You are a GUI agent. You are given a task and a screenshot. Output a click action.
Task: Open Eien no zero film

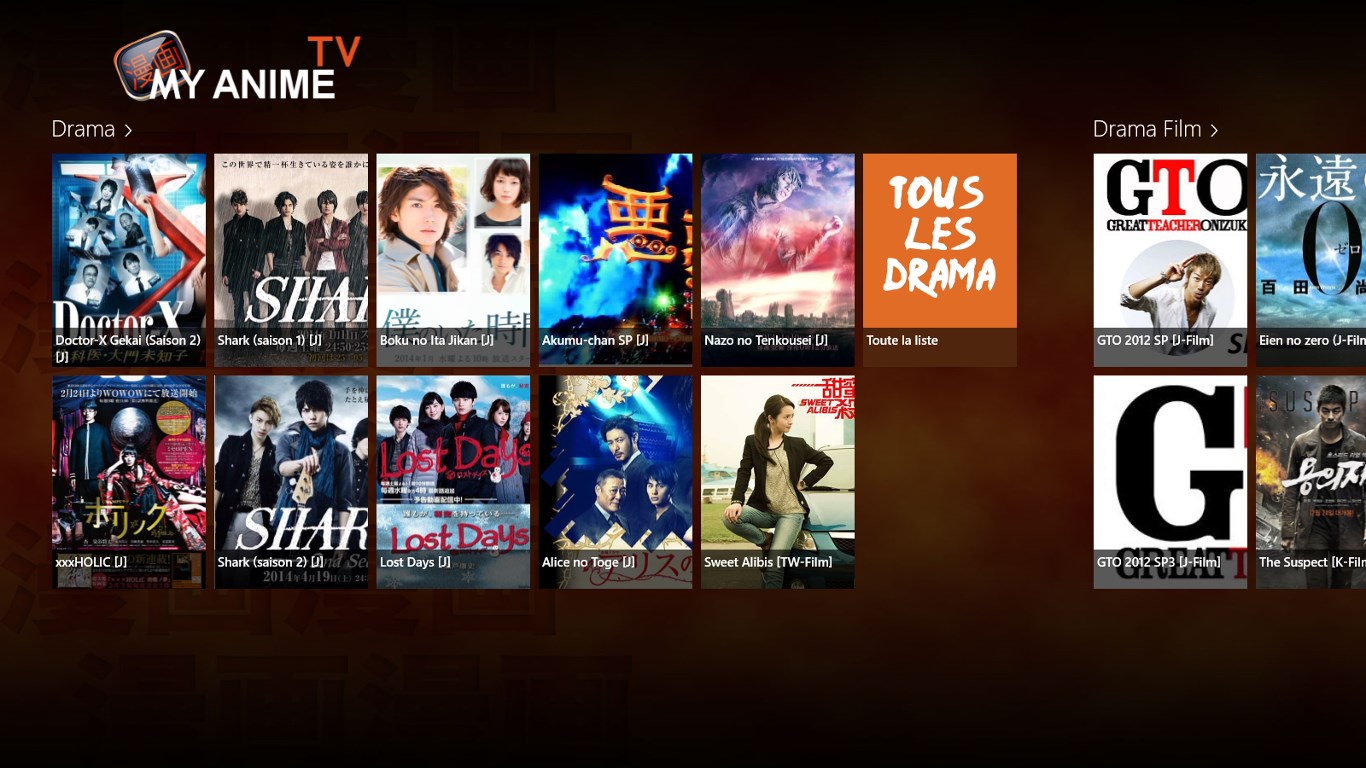[1311, 259]
